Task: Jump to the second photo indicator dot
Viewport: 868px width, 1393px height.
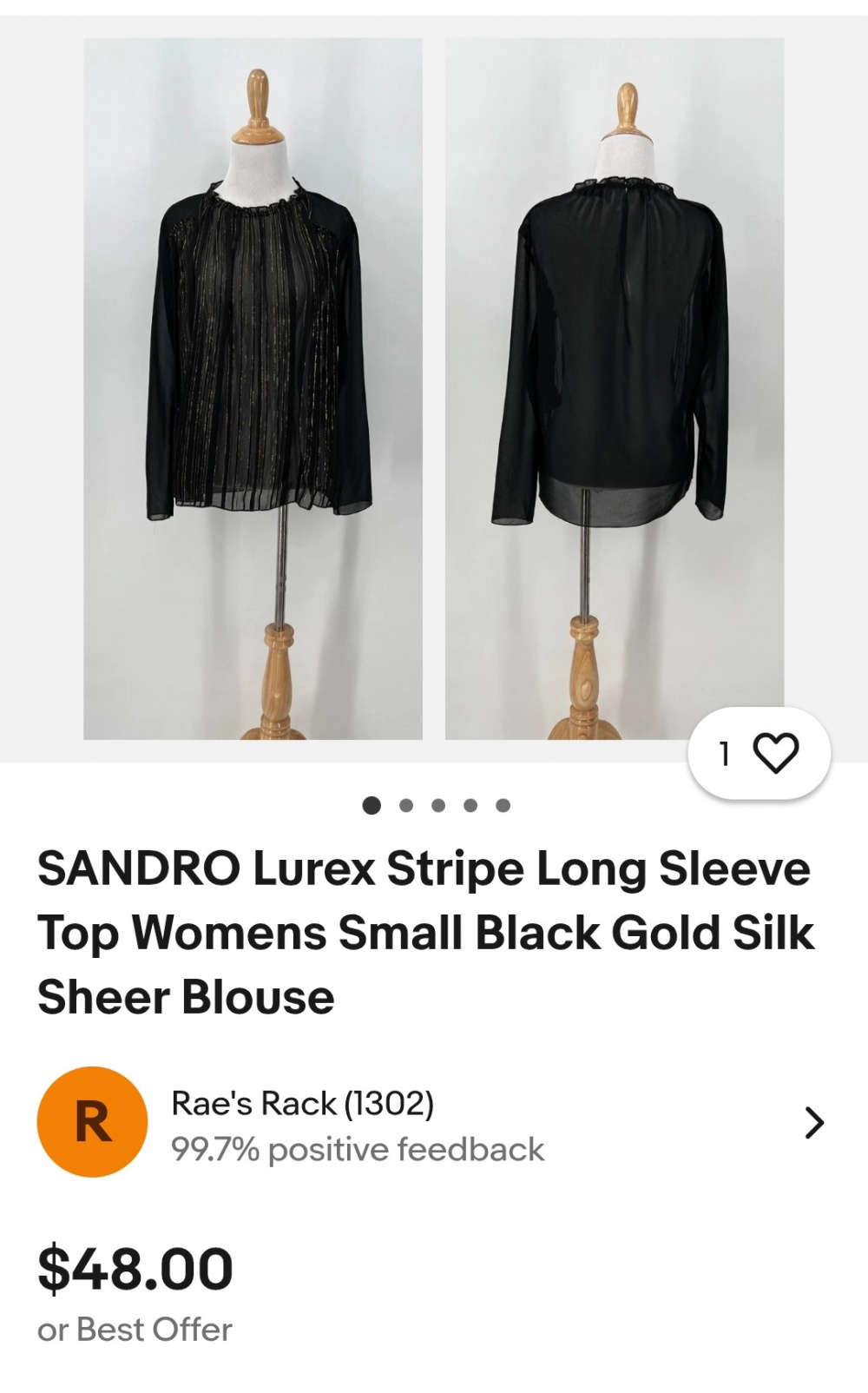Action: (405, 806)
